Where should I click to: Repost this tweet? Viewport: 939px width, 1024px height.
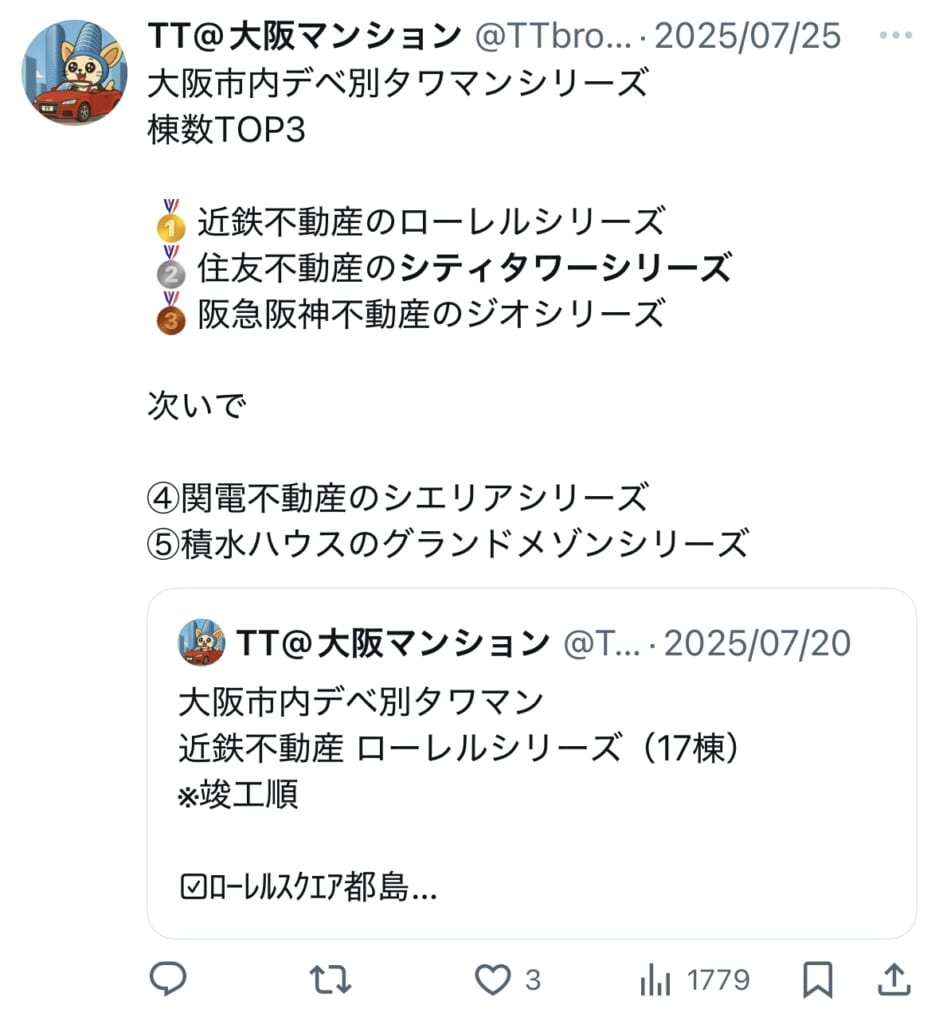click(x=330, y=979)
